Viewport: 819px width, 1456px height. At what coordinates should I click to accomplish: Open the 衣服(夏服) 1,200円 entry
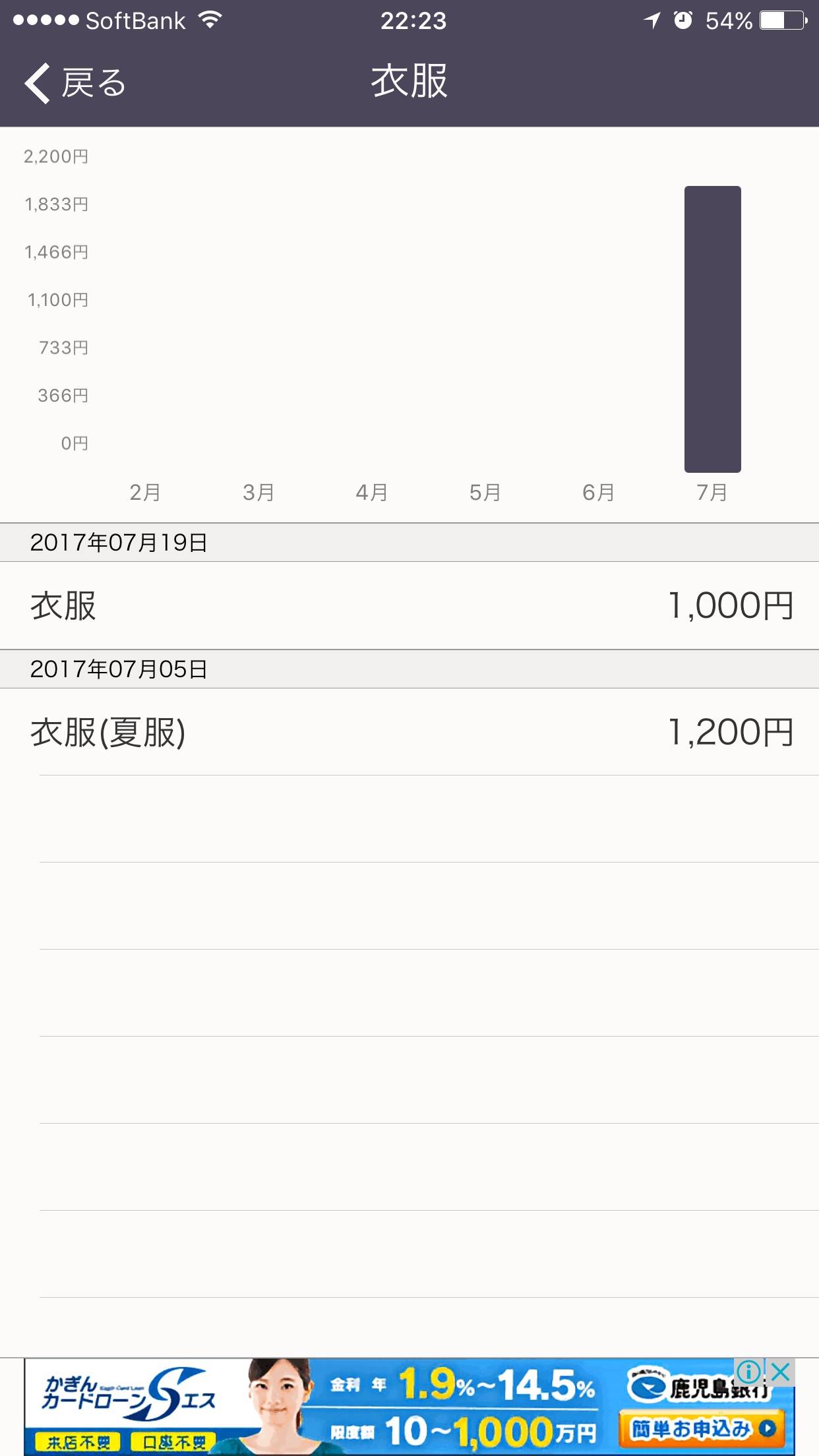tap(409, 732)
